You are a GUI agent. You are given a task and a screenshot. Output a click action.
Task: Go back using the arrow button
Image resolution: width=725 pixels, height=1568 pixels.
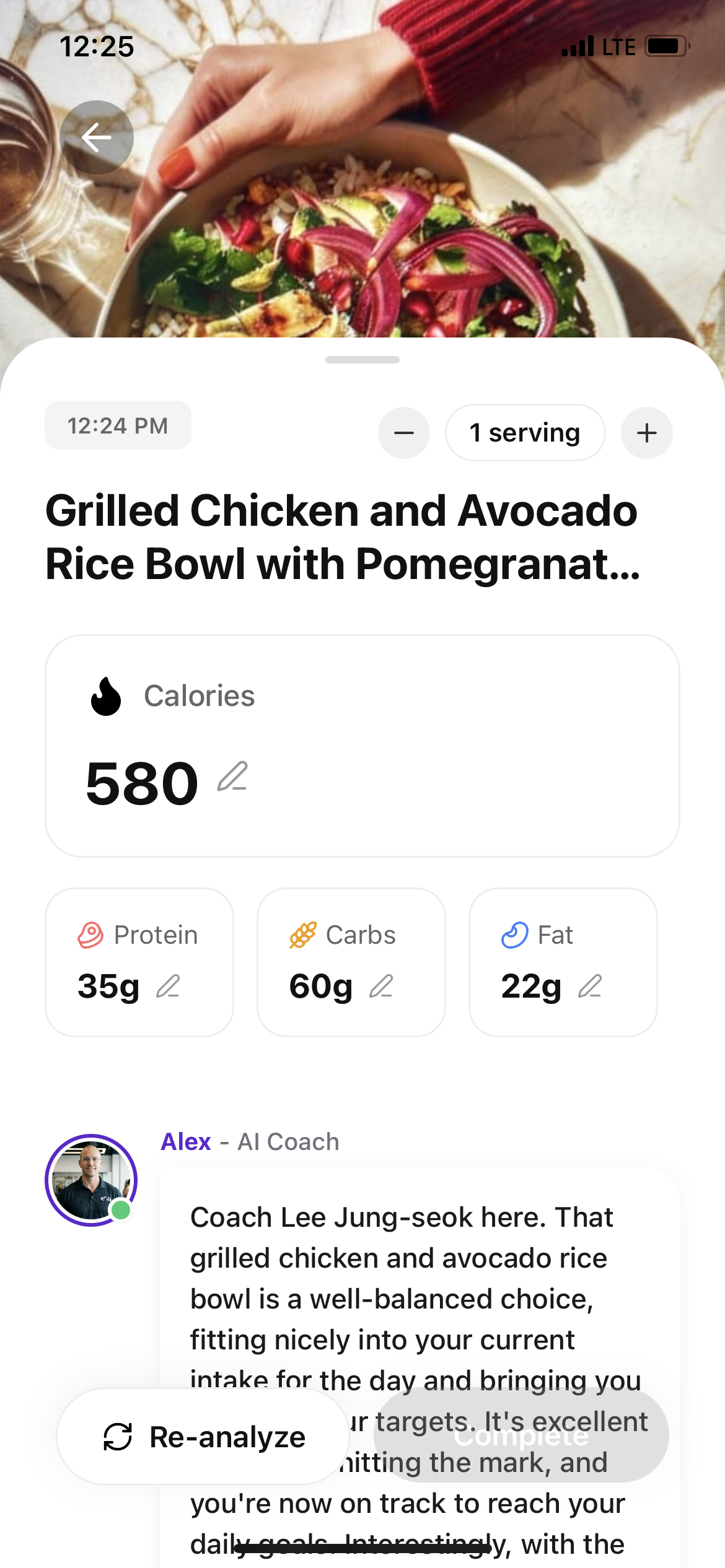(x=97, y=137)
